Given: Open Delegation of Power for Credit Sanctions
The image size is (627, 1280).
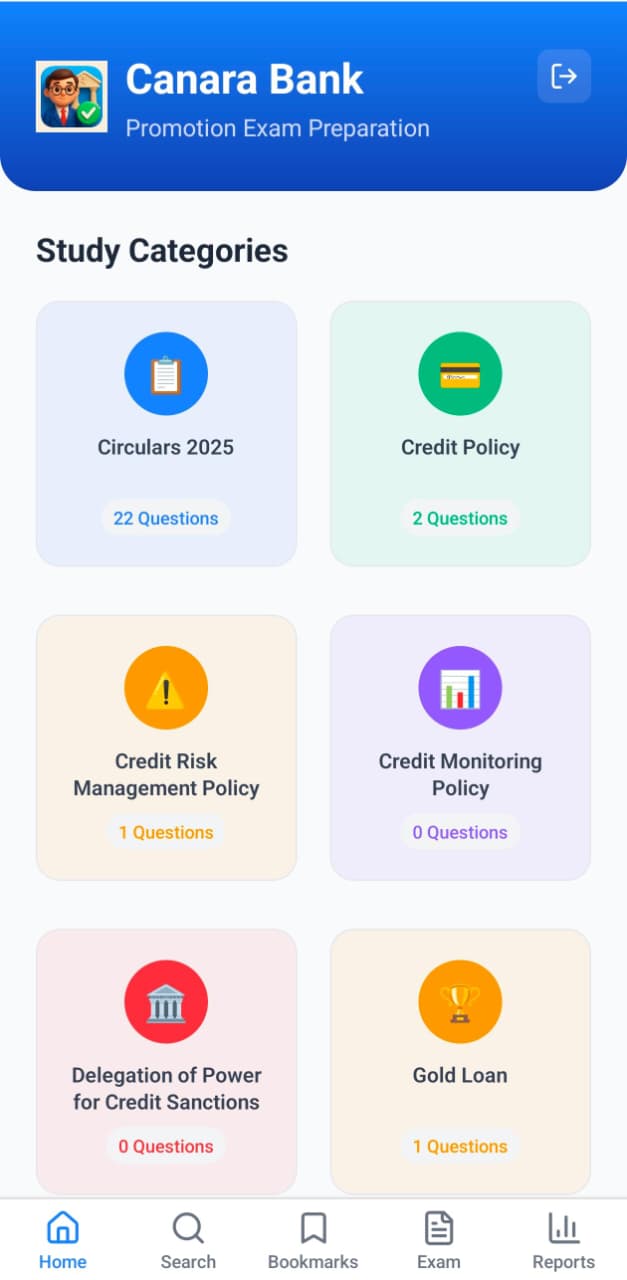Looking at the screenshot, I should [x=166, y=1061].
